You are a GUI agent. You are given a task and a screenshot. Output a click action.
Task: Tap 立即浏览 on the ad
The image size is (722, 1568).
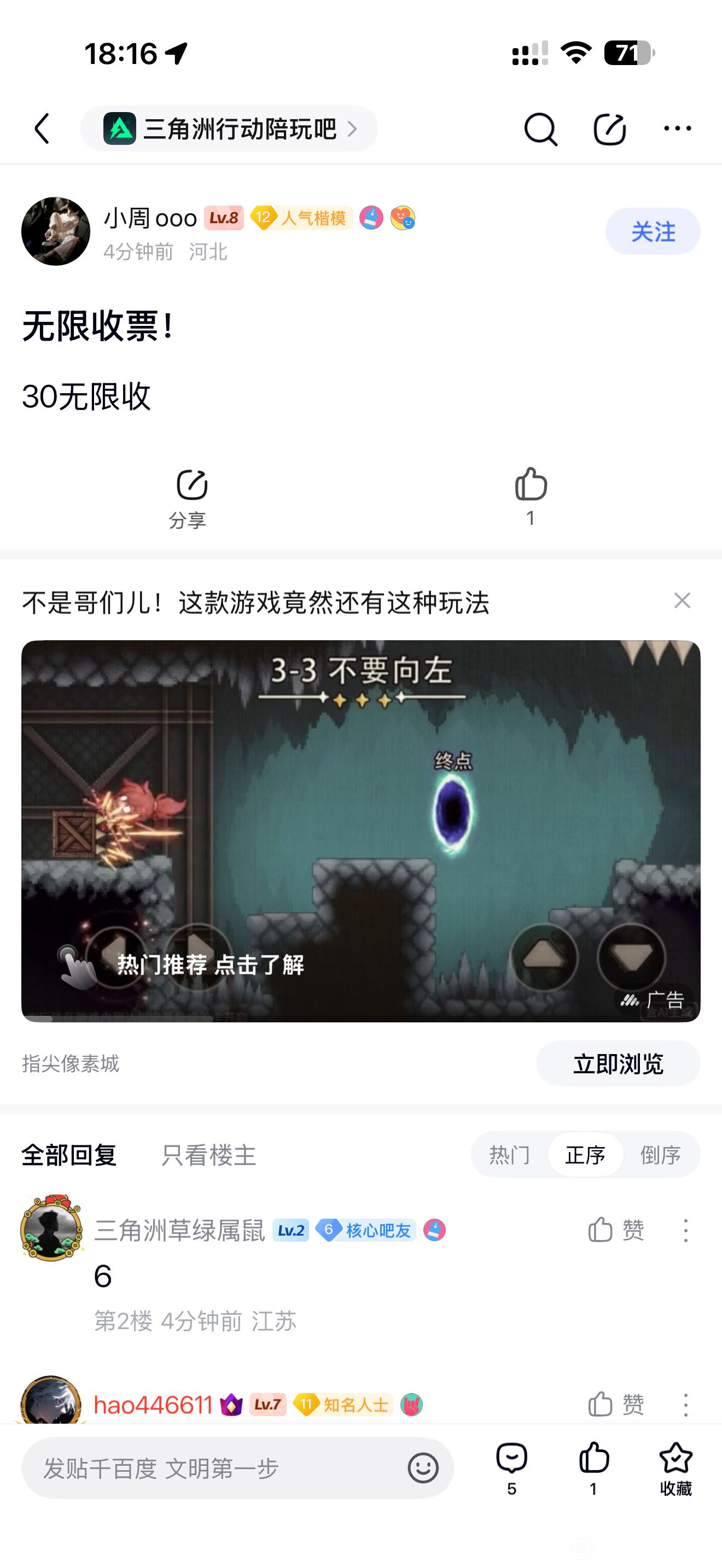pyautogui.click(x=618, y=1063)
